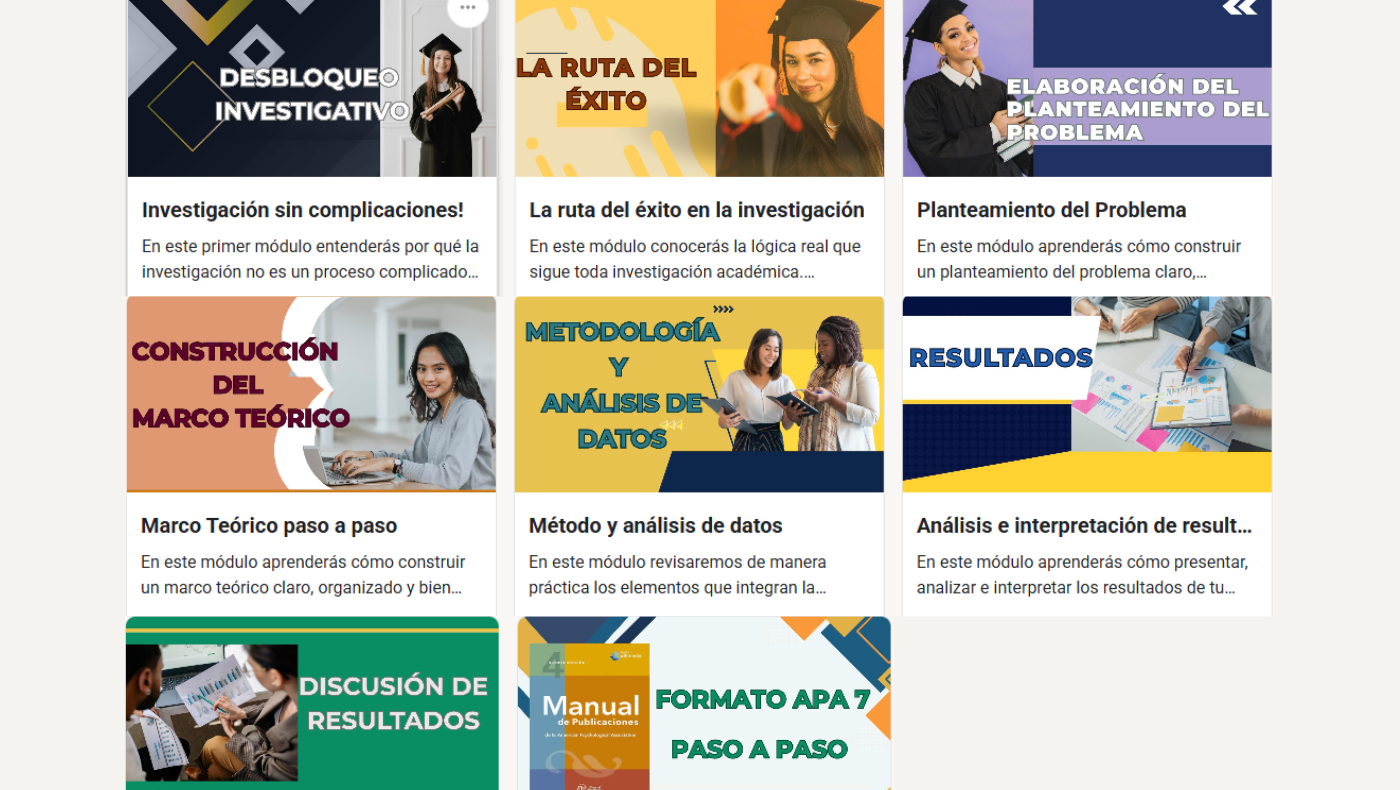Open Marco Teórico paso a paso module

(269, 526)
